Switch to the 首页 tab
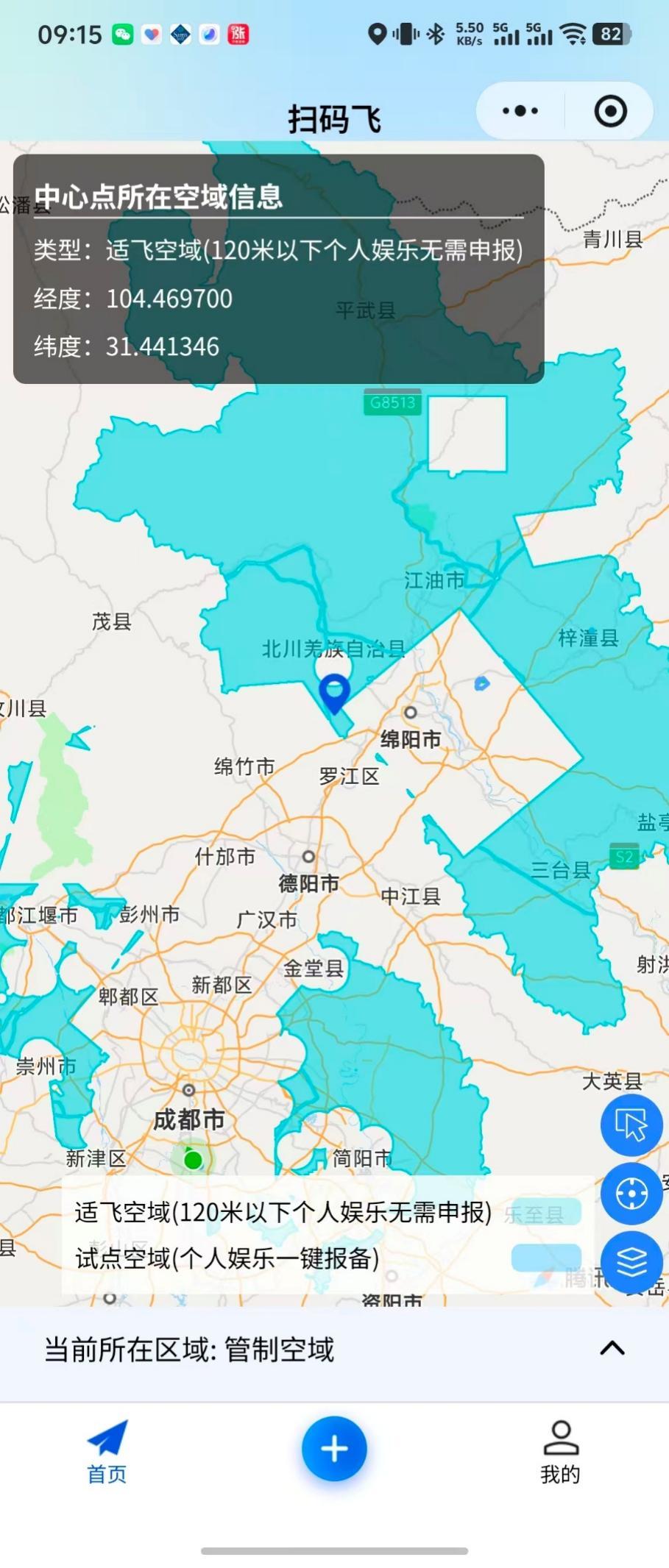The image size is (669, 1568). tap(107, 1452)
